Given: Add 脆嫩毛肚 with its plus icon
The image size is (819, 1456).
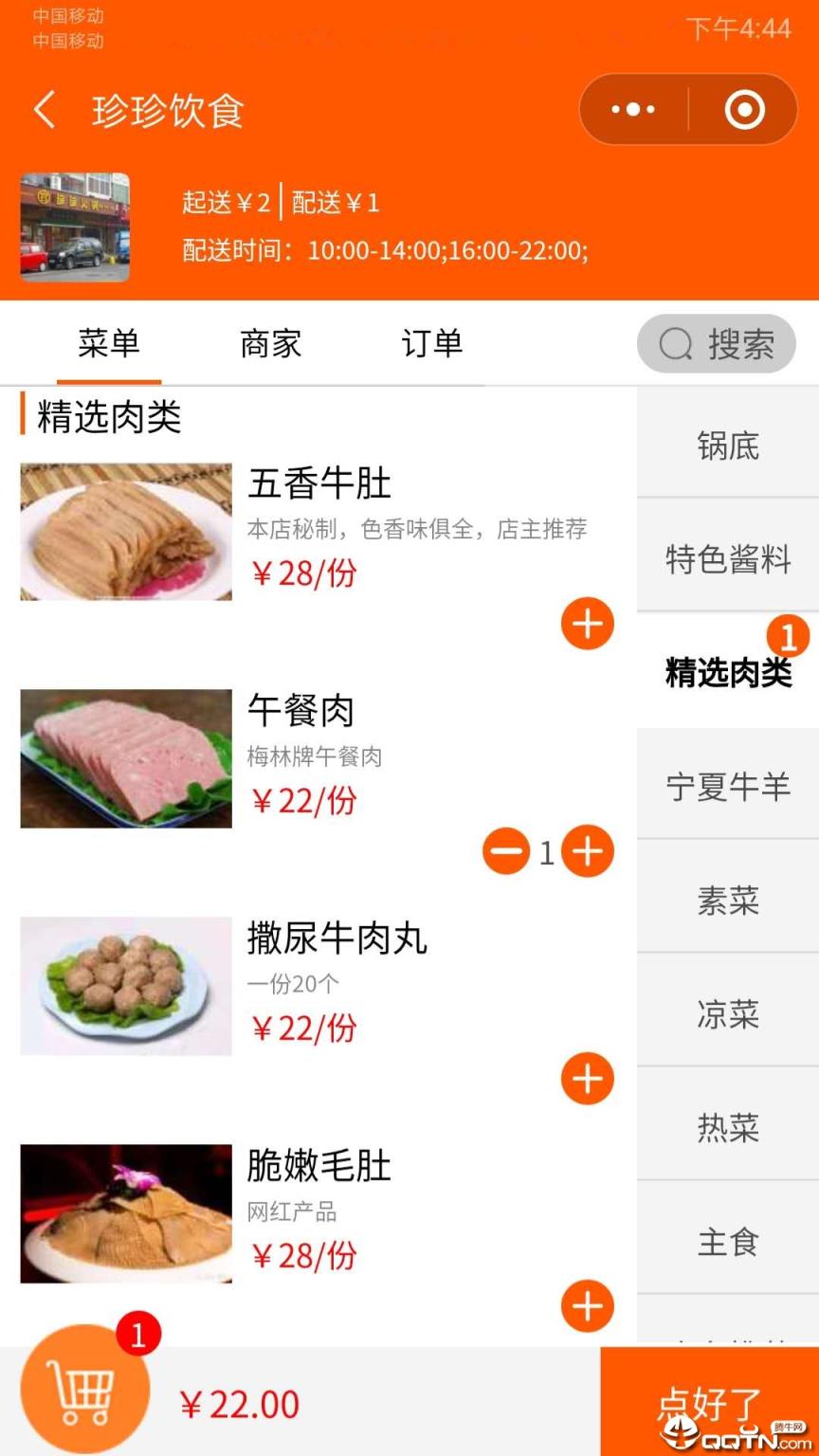Looking at the screenshot, I should 587,1308.
